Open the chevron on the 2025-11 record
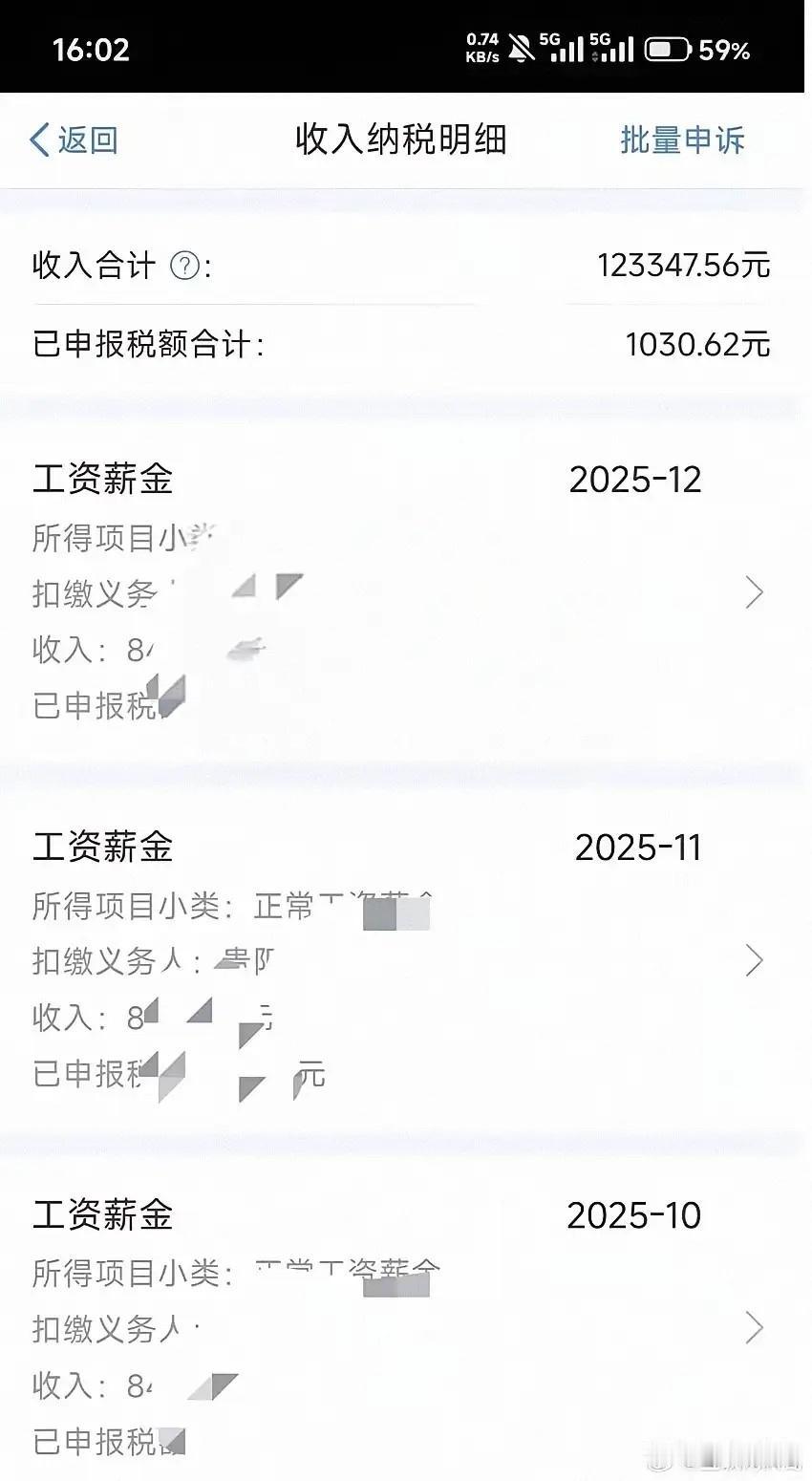Screen dimensions: 812x1481 (x=756, y=960)
